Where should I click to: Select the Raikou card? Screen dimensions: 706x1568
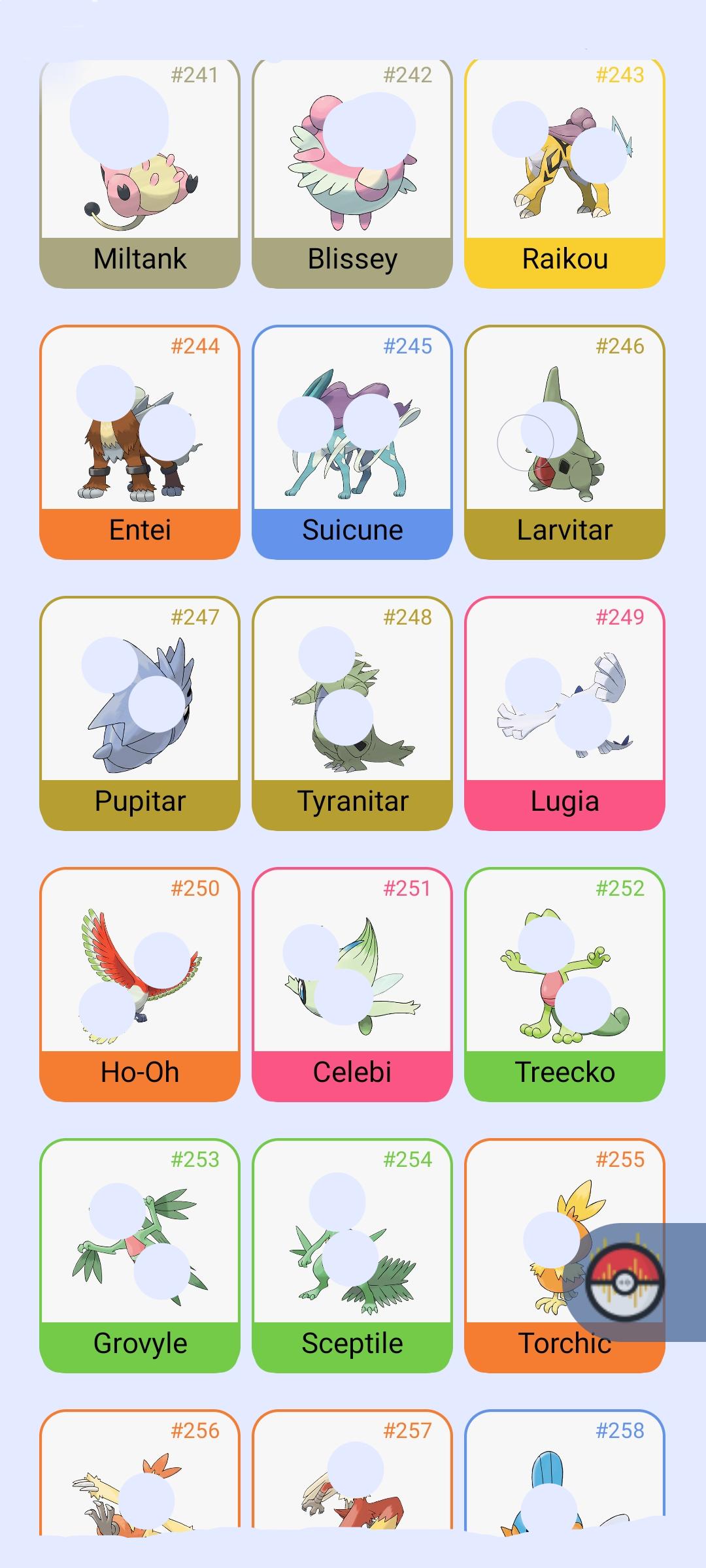click(565, 174)
